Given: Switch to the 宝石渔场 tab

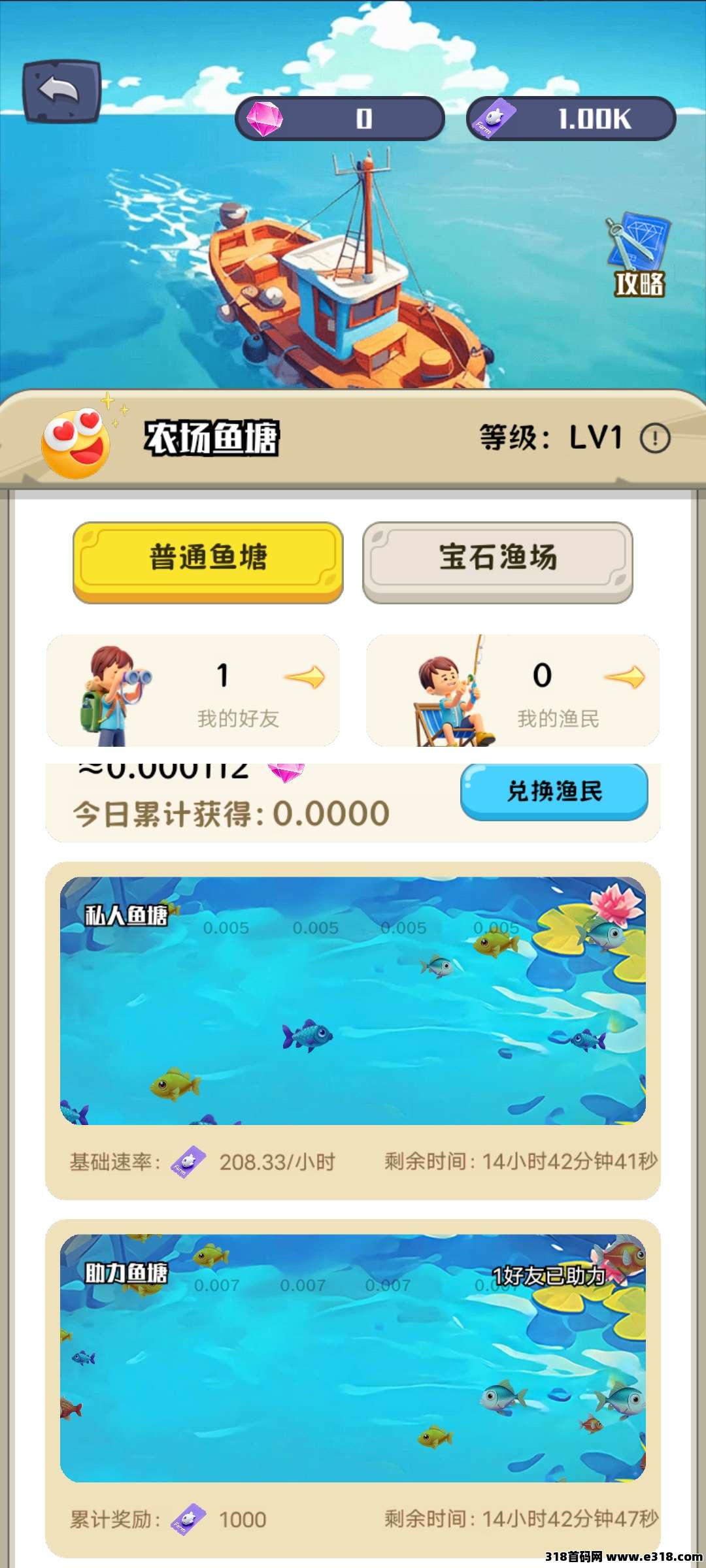Looking at the screenshot, I should pos(497,561).
